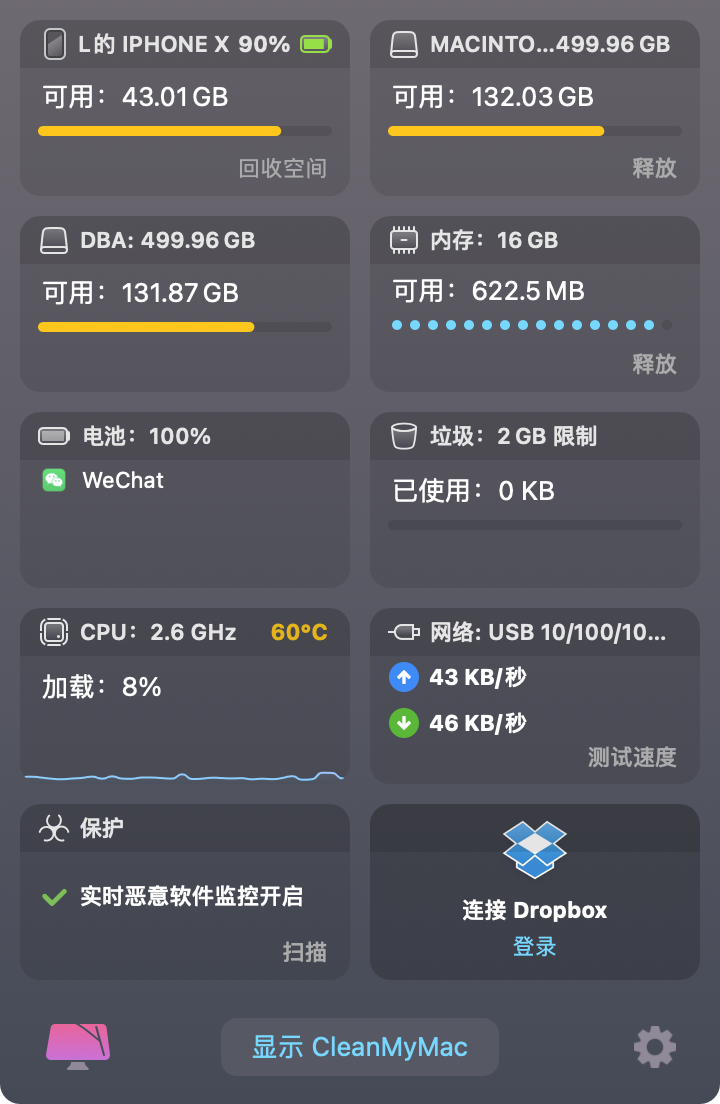Click the trash bin icon in 垃圾 panel
720x1104 pixels.
click(404, 435)
